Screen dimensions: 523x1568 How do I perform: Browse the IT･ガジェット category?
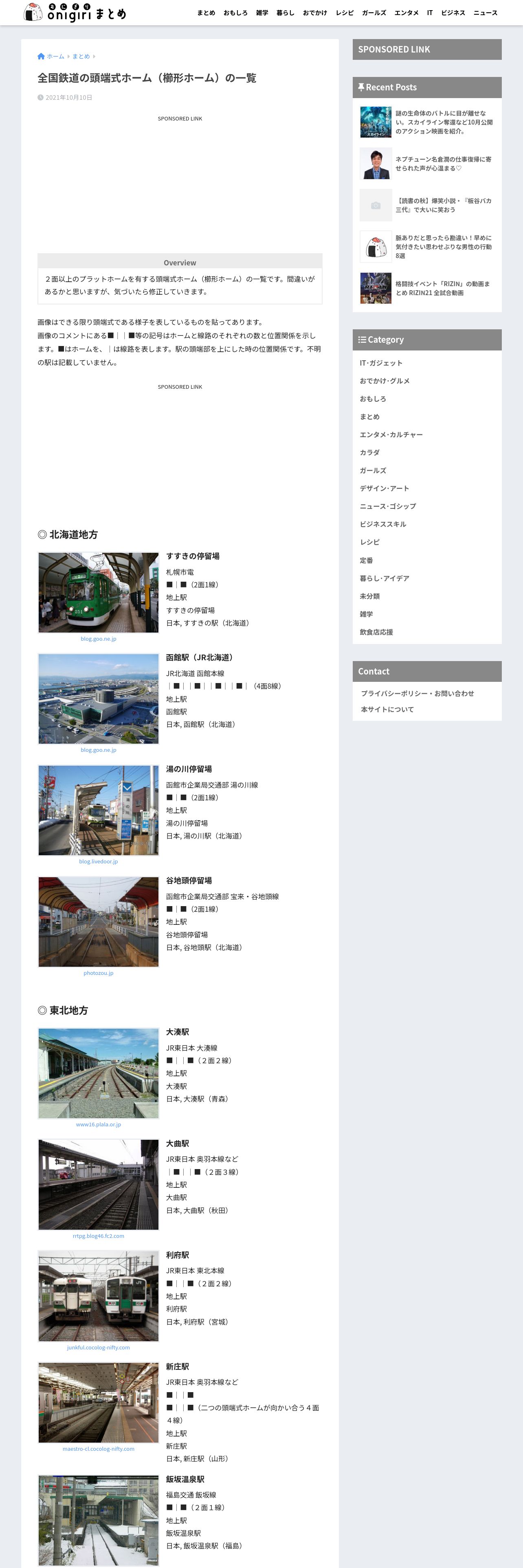pyautogui.click(x=380, y=363)
